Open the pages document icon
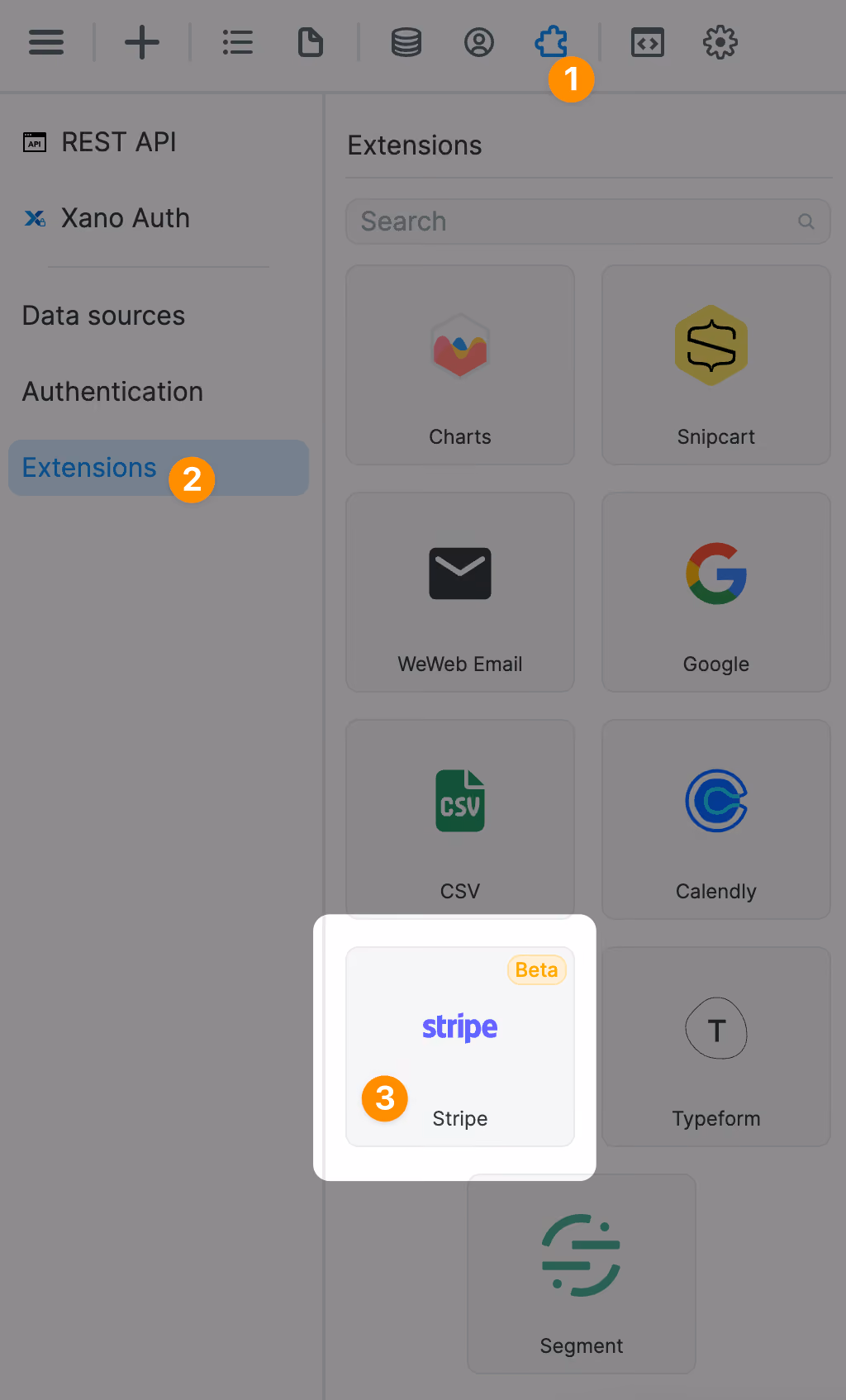This screenshot has width=846, height=1400. tap(311, 42)
